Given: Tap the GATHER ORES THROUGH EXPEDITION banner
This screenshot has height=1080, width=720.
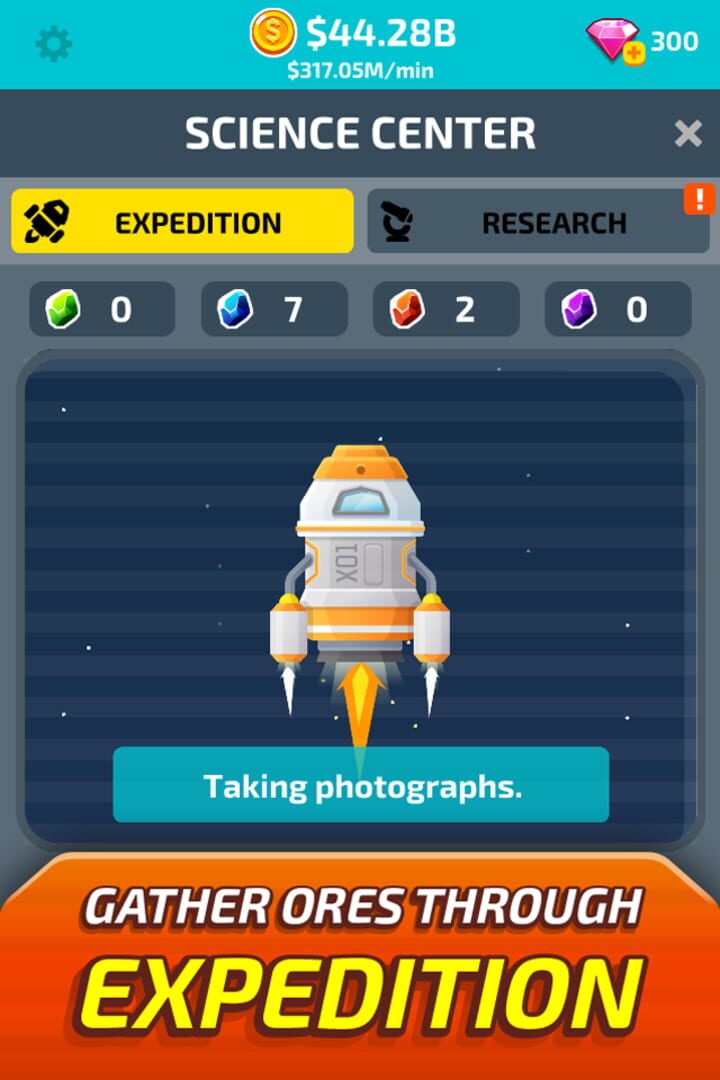Looking at the screenshot, I should point(360,955).
